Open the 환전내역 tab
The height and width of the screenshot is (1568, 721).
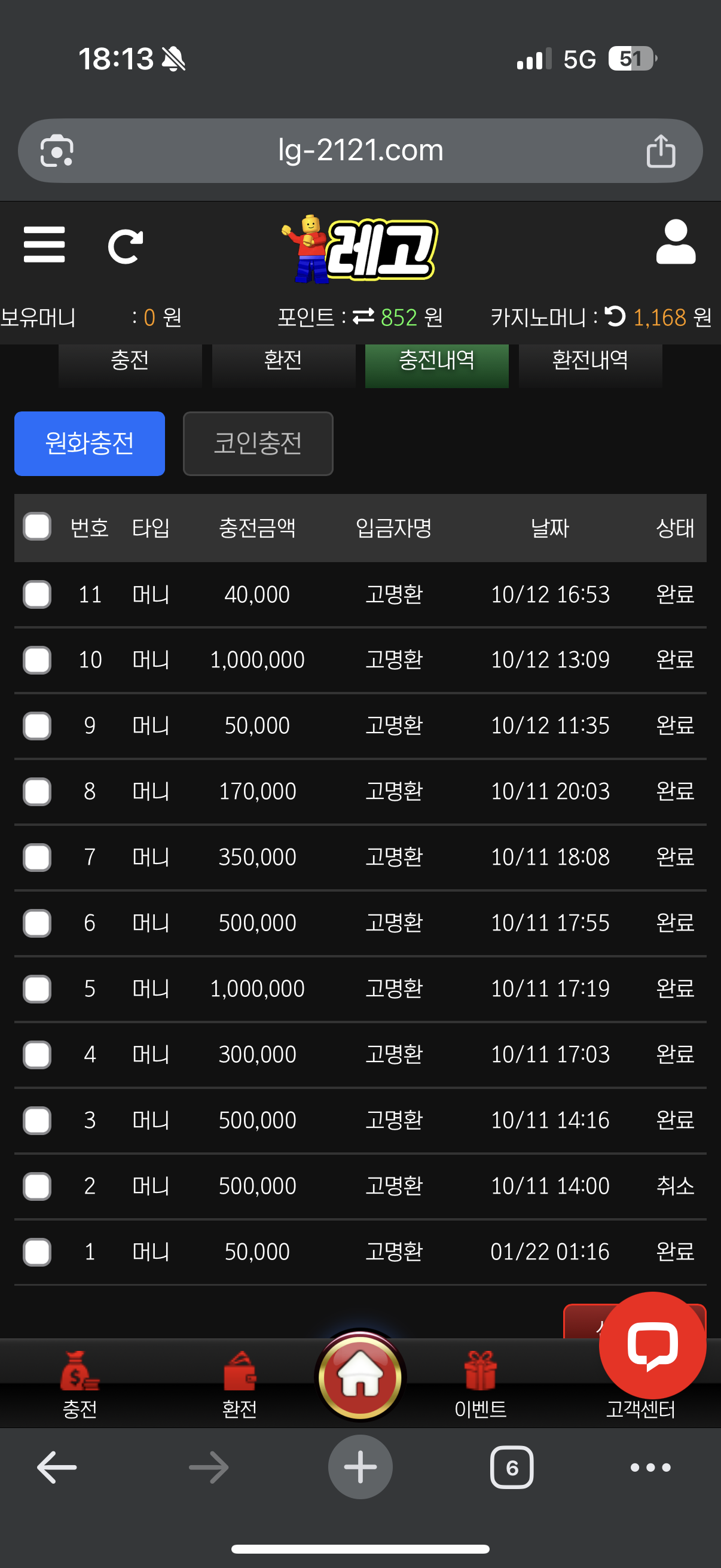coord(589,361)
